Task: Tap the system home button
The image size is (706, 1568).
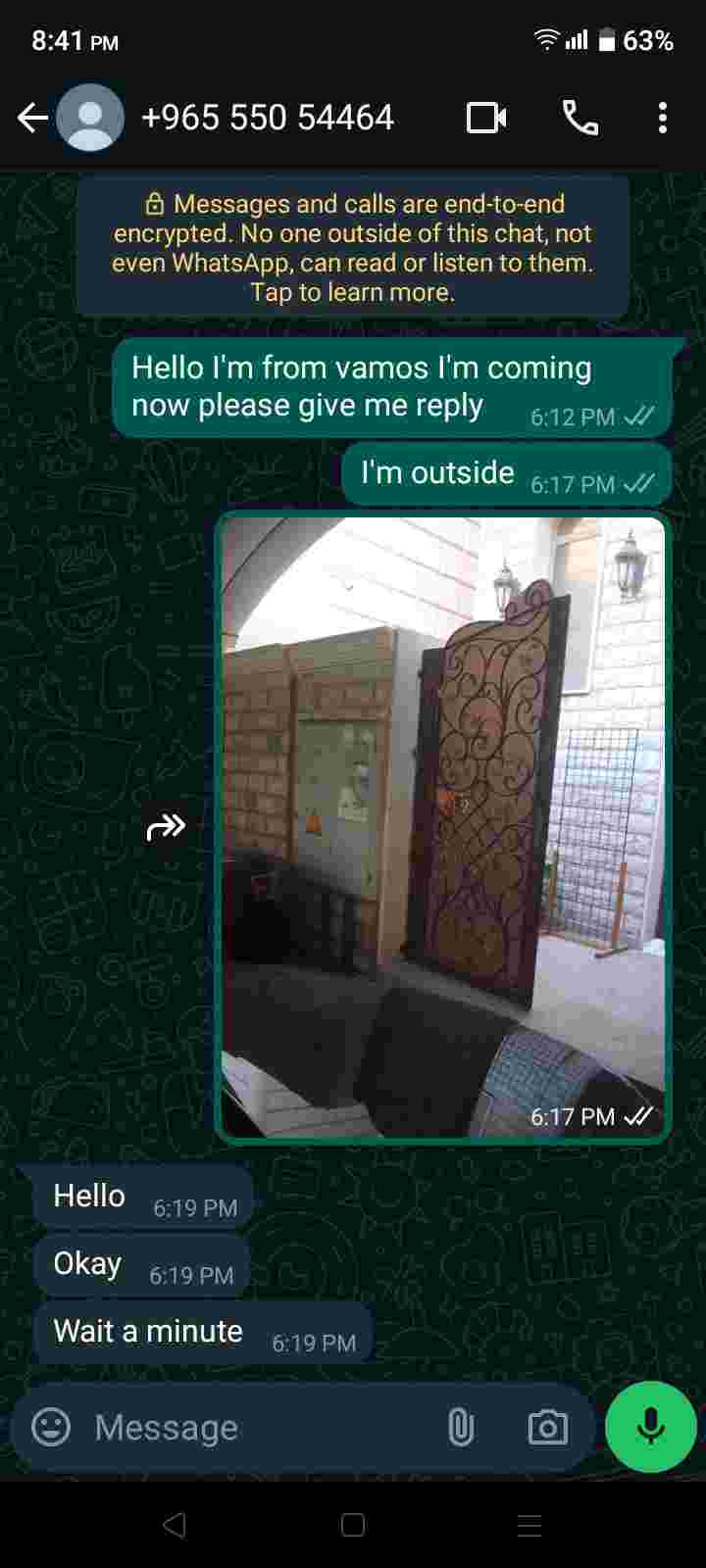Action: pos(353,1525)
